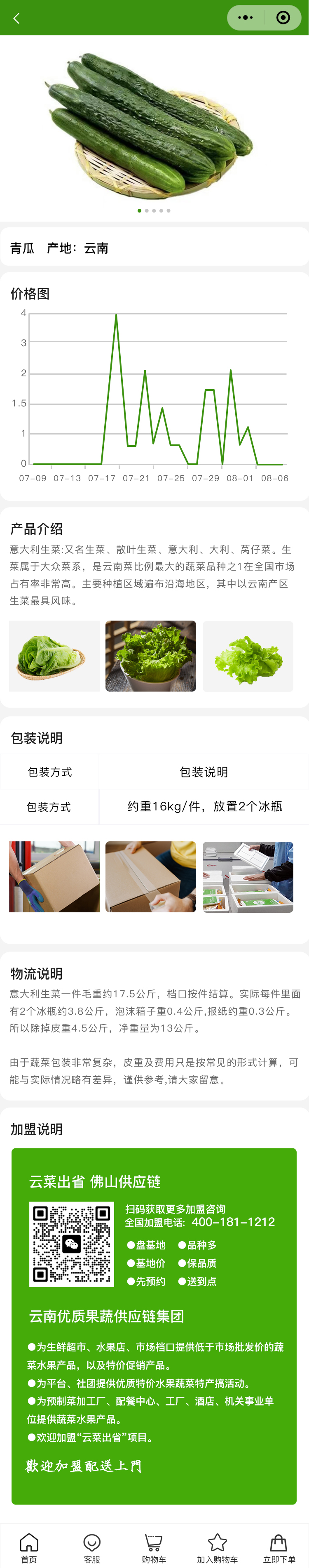This screenshot has height=1568, width=309.
Task: Go to the 首页 home tab
Action: [29, 1547]
